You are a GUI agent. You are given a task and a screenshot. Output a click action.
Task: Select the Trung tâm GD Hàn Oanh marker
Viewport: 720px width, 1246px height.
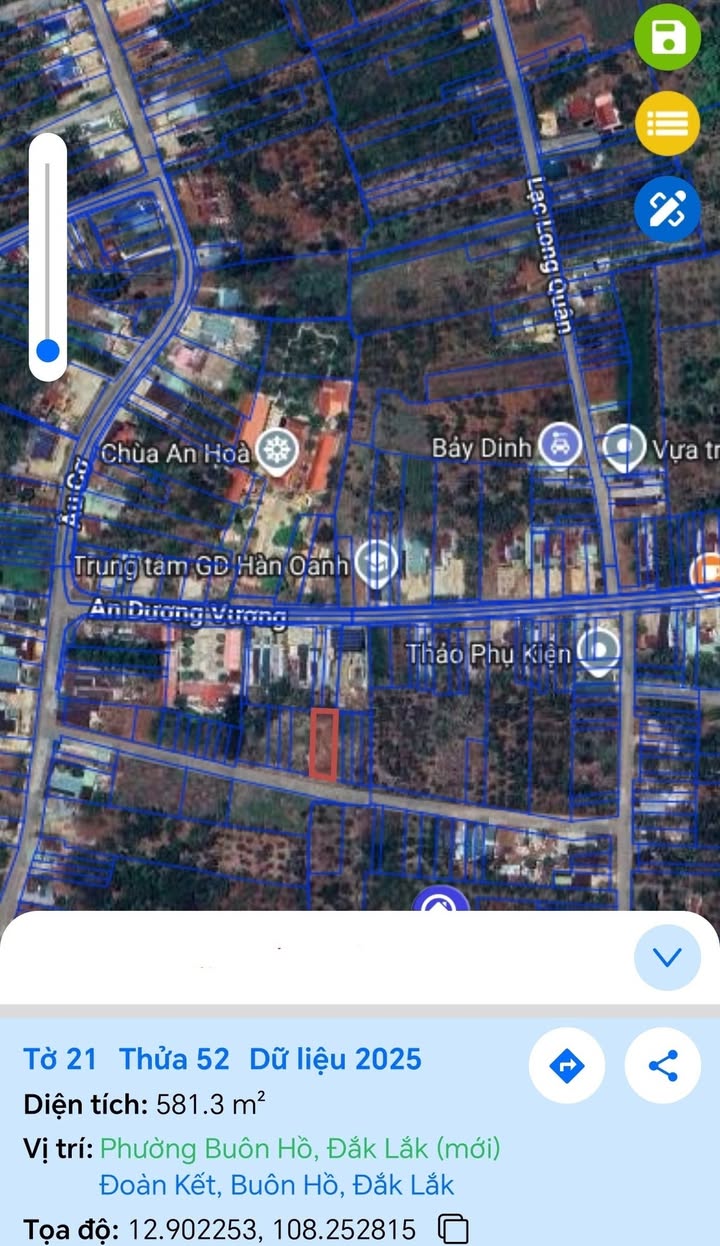click(376, 563)
